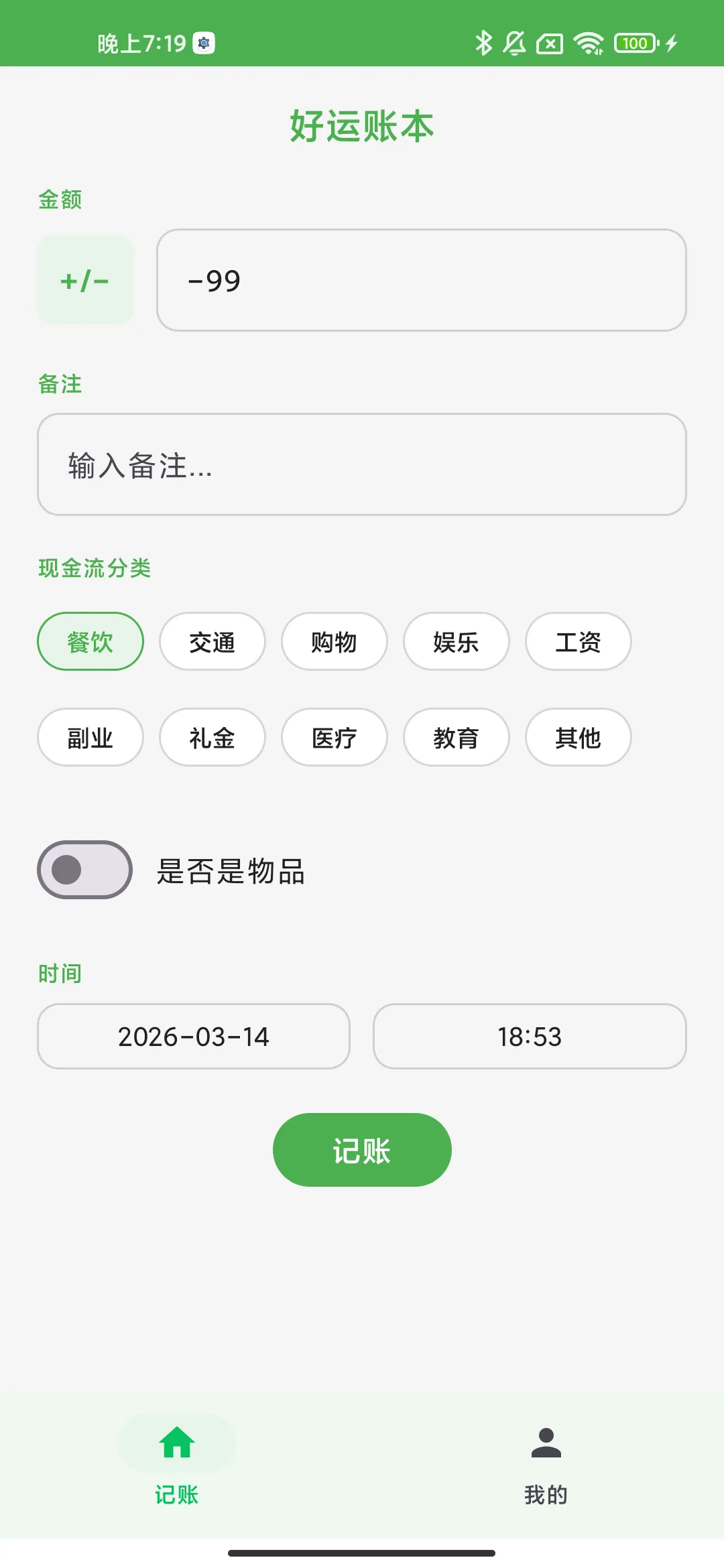Choose the 医疗 category chip
This screenshot has height=1568, width=724.
coord(335,737)
